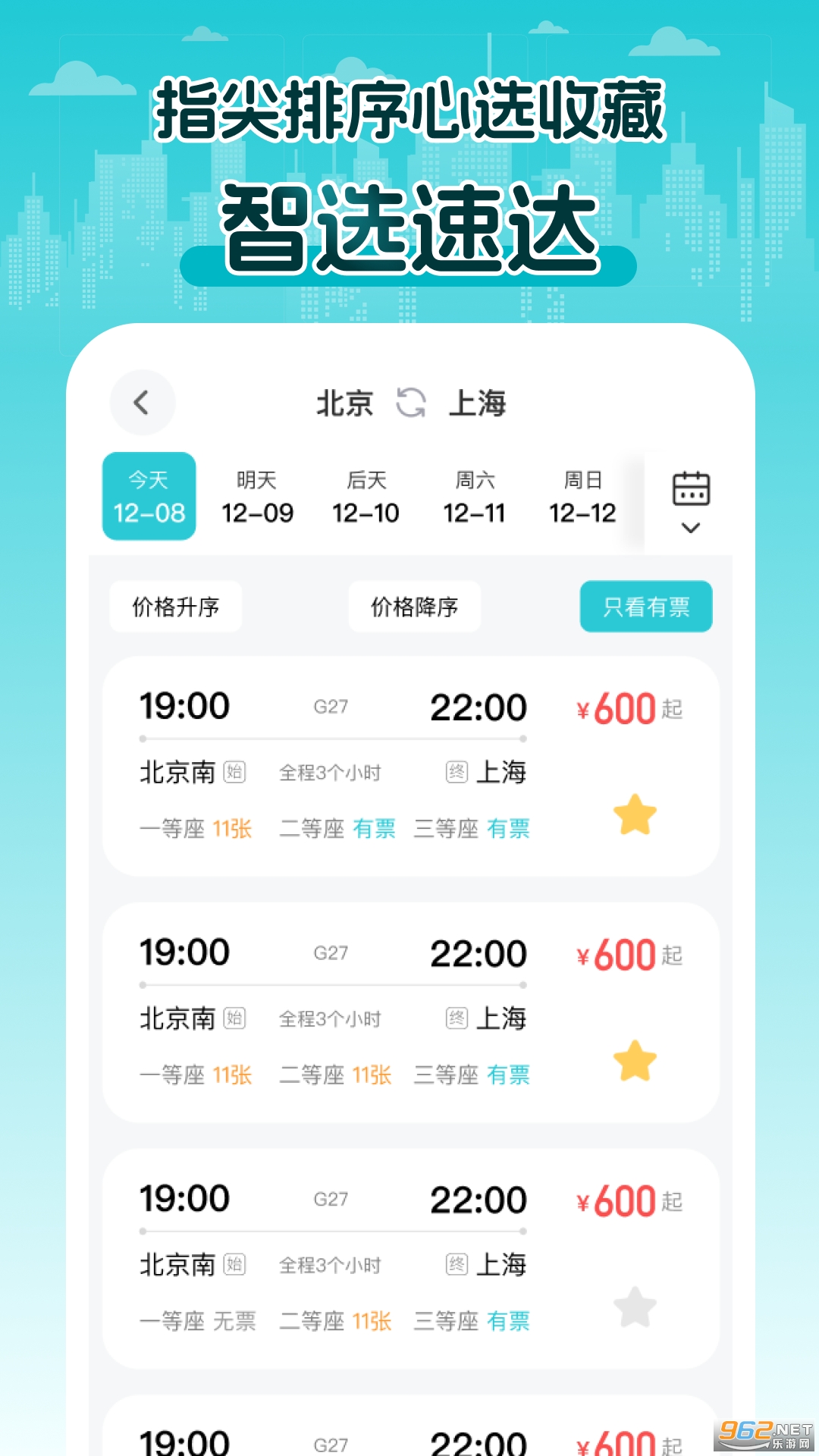Select the 周六 12-11 date tab
Screen dimensions: 819x1456
(x=473, y=497)
